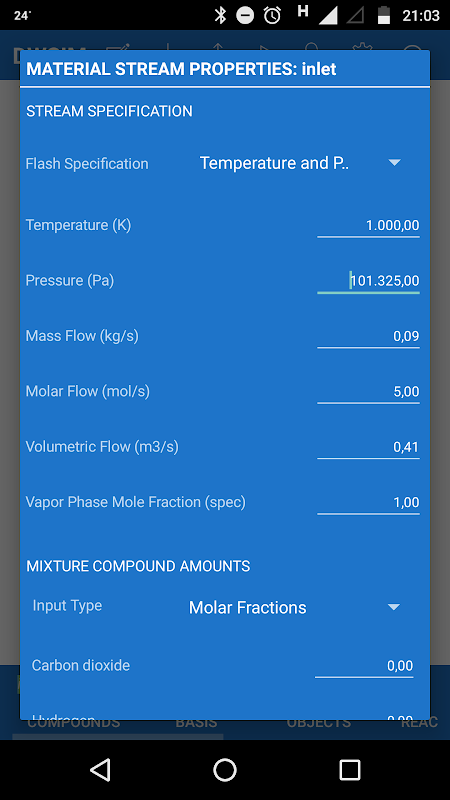Return to the Android home screen
This screenshot has height=800, width=450.
[225, 769]
